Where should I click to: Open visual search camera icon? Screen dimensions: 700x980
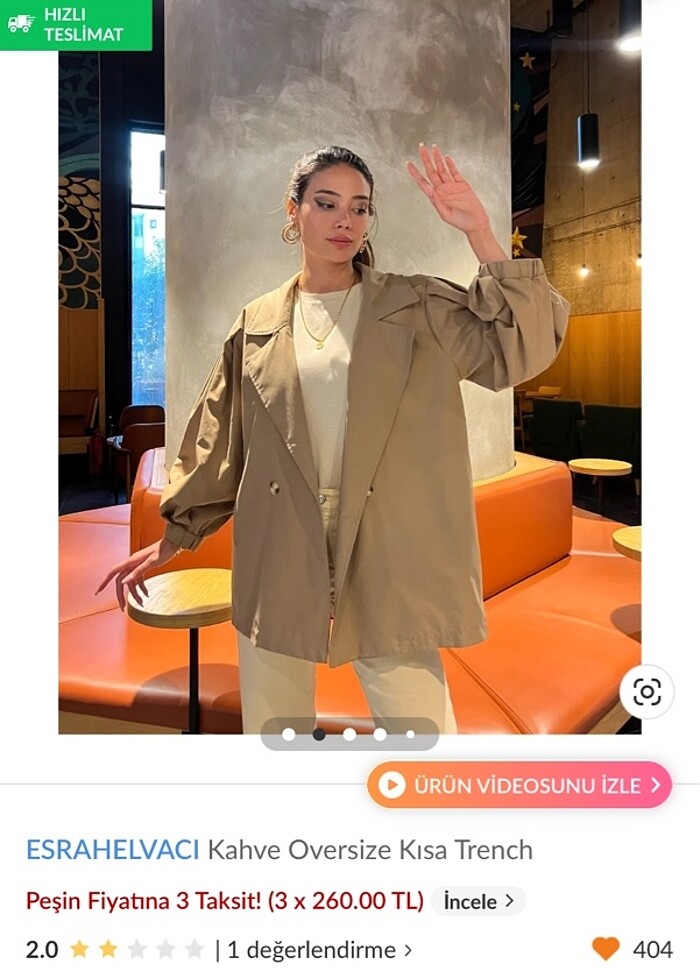click(x=646, y=692)
